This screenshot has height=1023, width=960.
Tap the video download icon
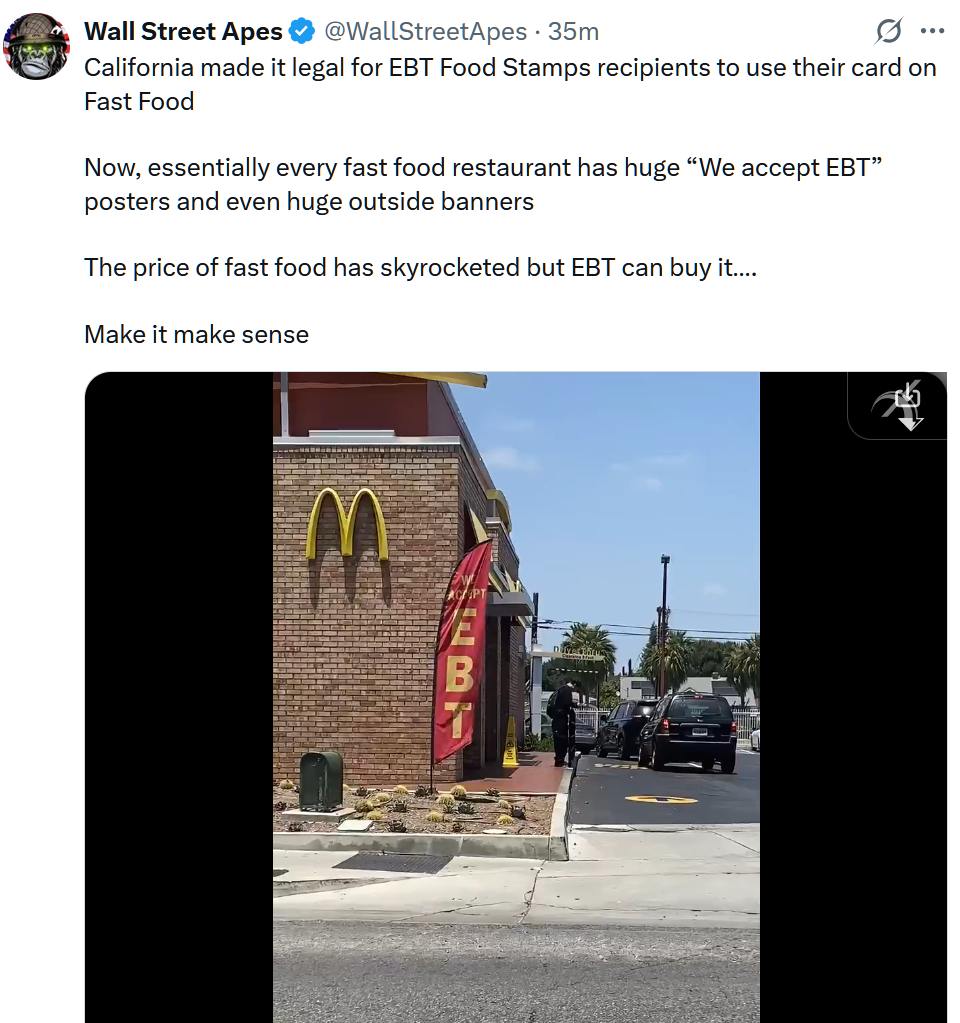(x=906, y=404)
